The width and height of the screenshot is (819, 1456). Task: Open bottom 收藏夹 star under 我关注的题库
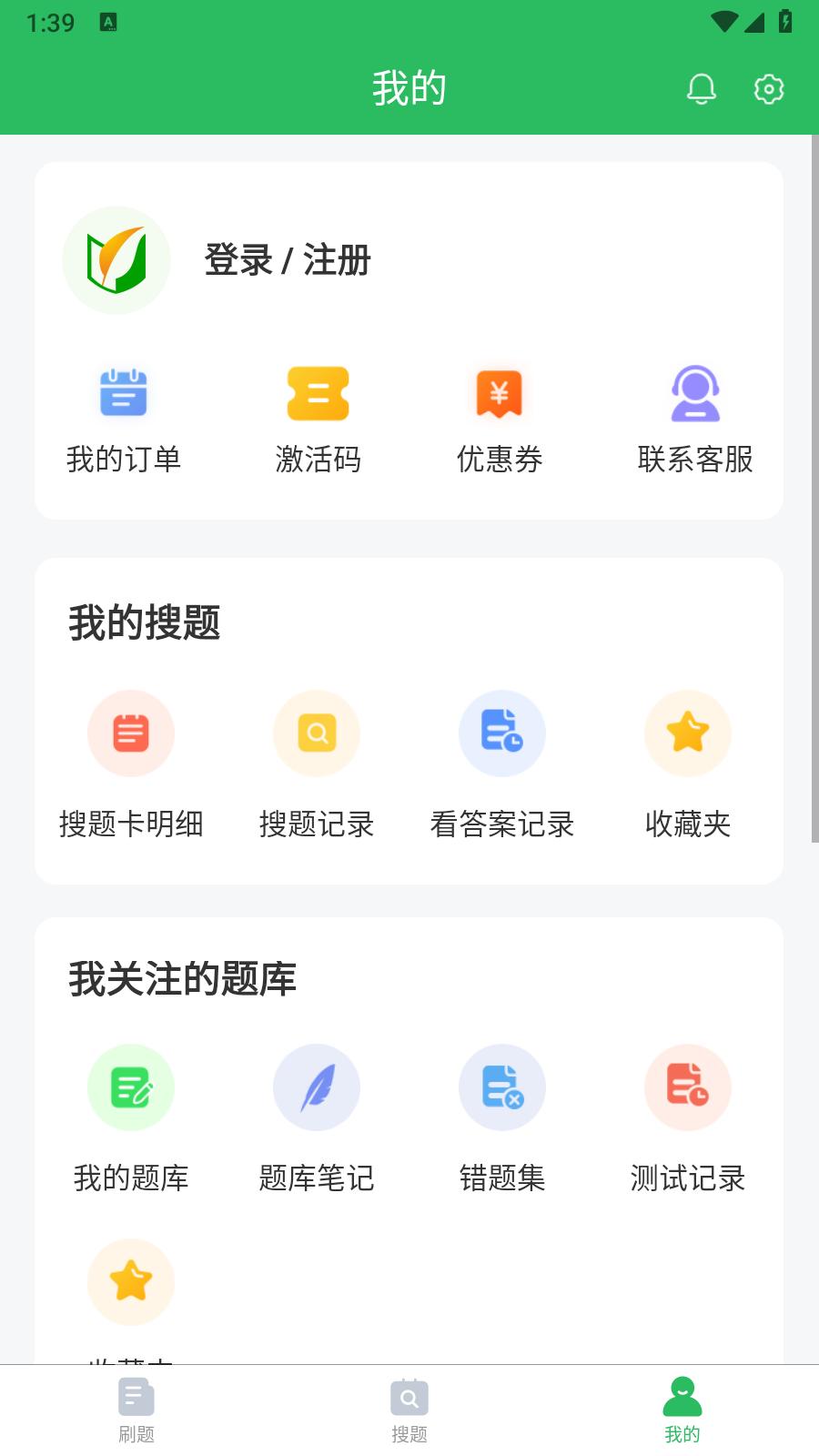(x=130, y=1281)
